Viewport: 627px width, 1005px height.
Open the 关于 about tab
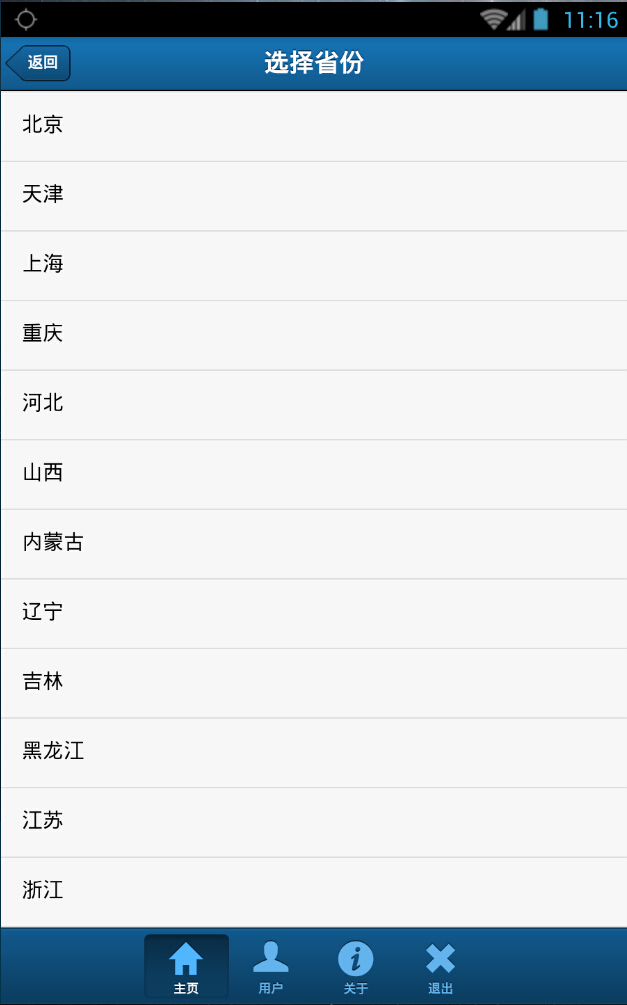(x=356, y=967)
